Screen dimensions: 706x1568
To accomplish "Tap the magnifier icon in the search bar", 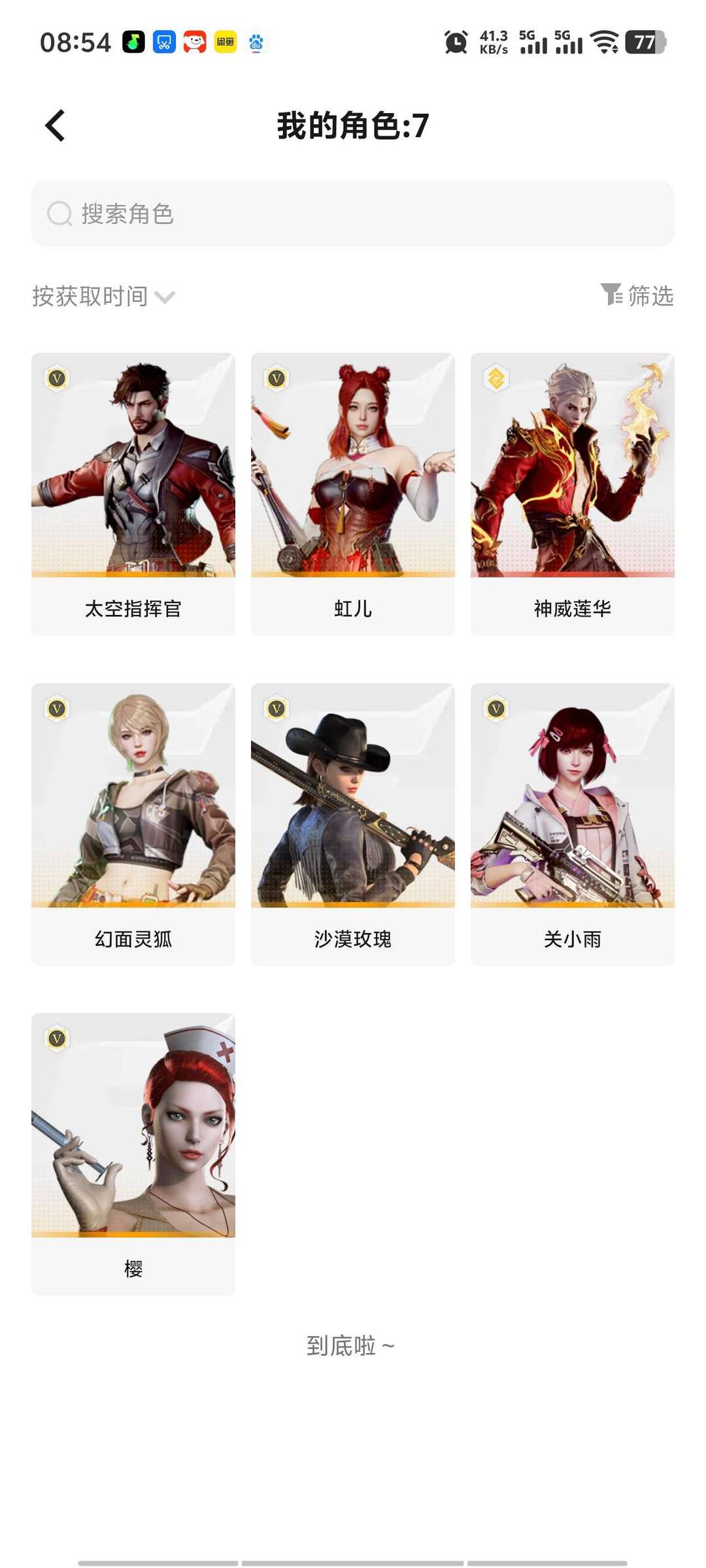I will [x=59, y=214].
